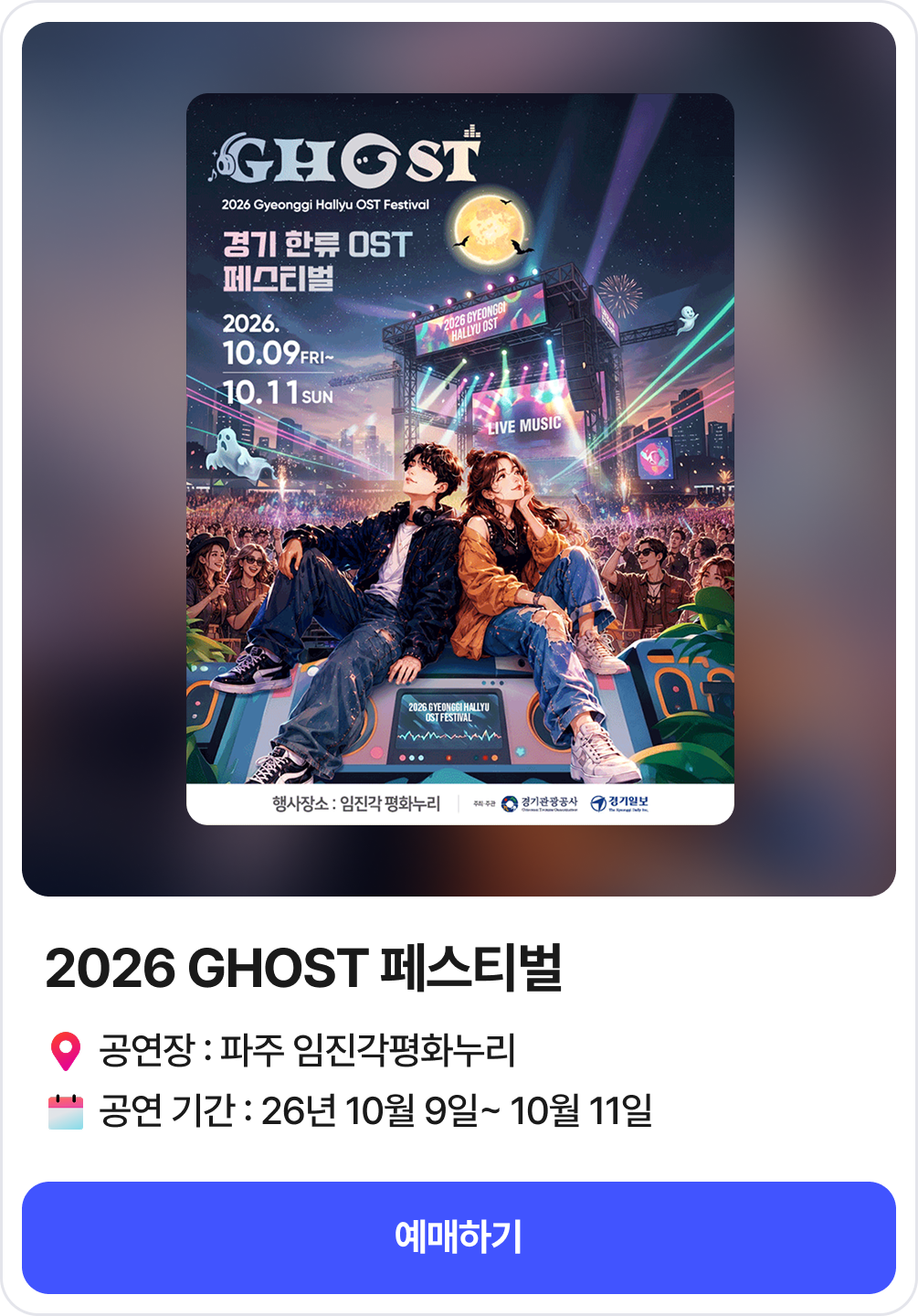Image resolution: width=918 pixels, height=1316 pixels.
Task: Open the 2026 GHOST 페스티벌 poster image
Action: point(460,459)
